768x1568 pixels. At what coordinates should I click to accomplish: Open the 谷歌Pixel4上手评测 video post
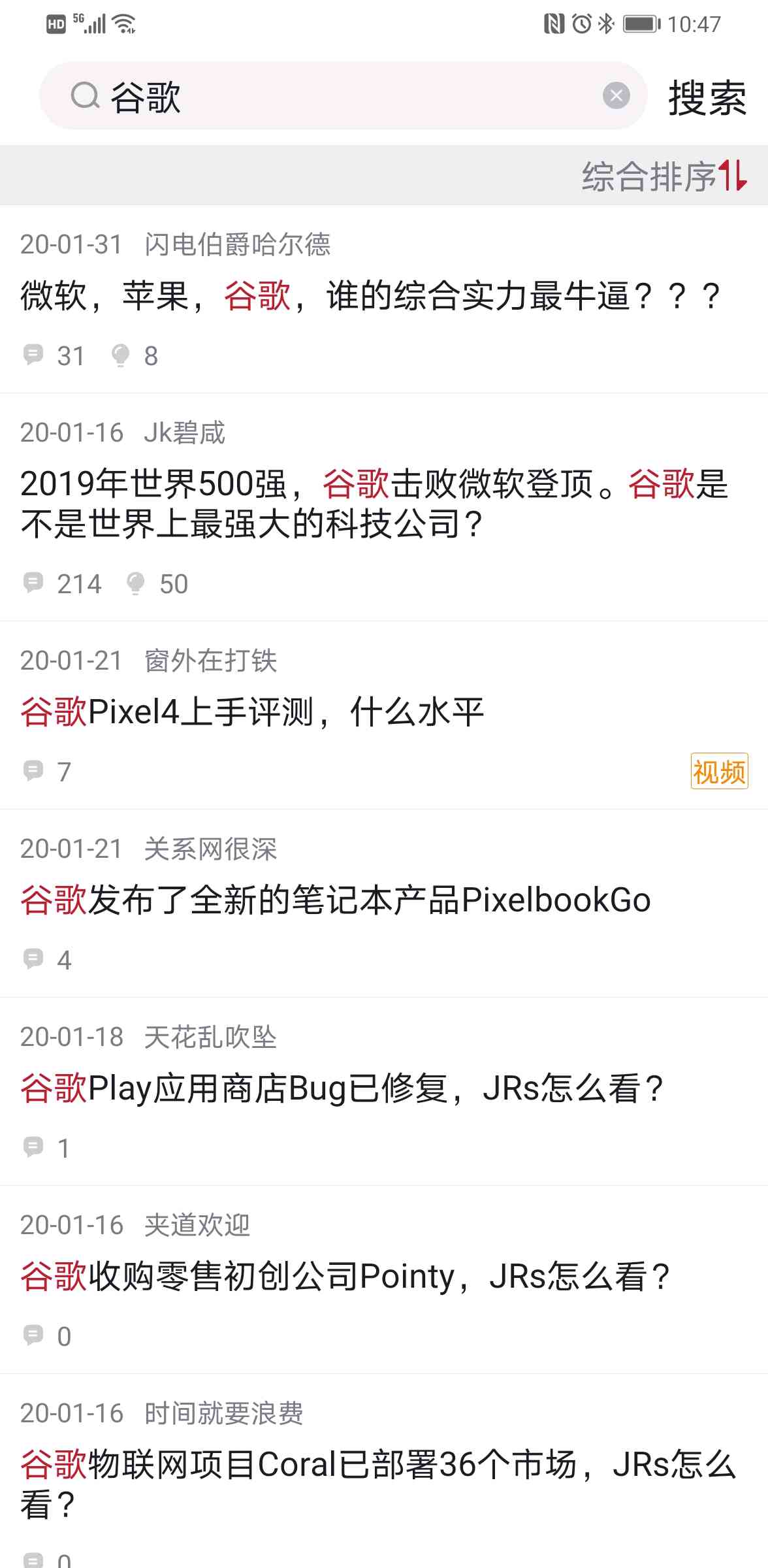384,715
